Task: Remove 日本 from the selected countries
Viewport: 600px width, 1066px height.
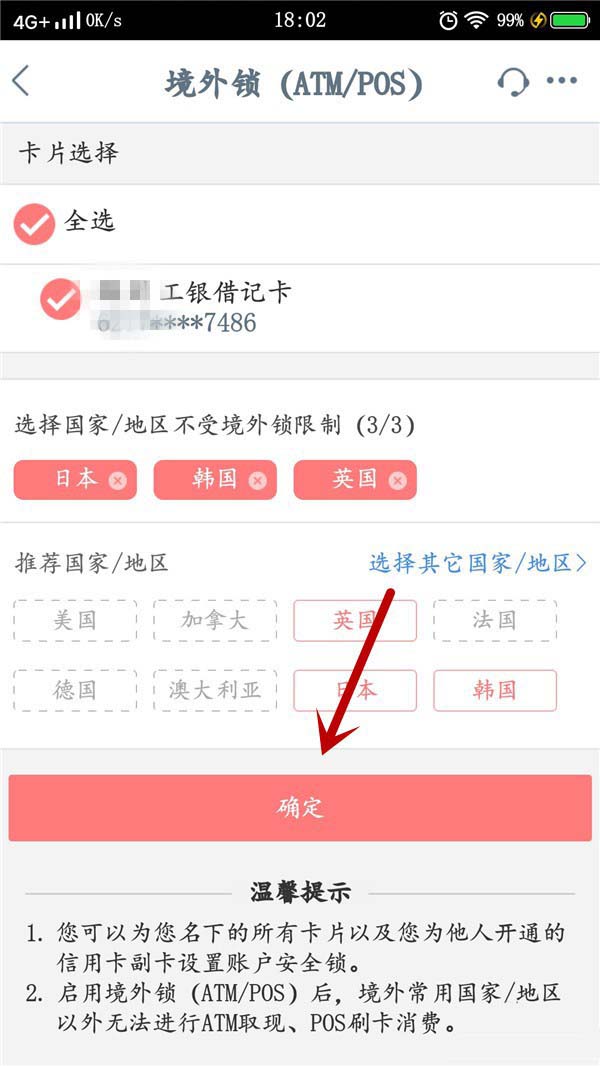Action: point(118,481)
